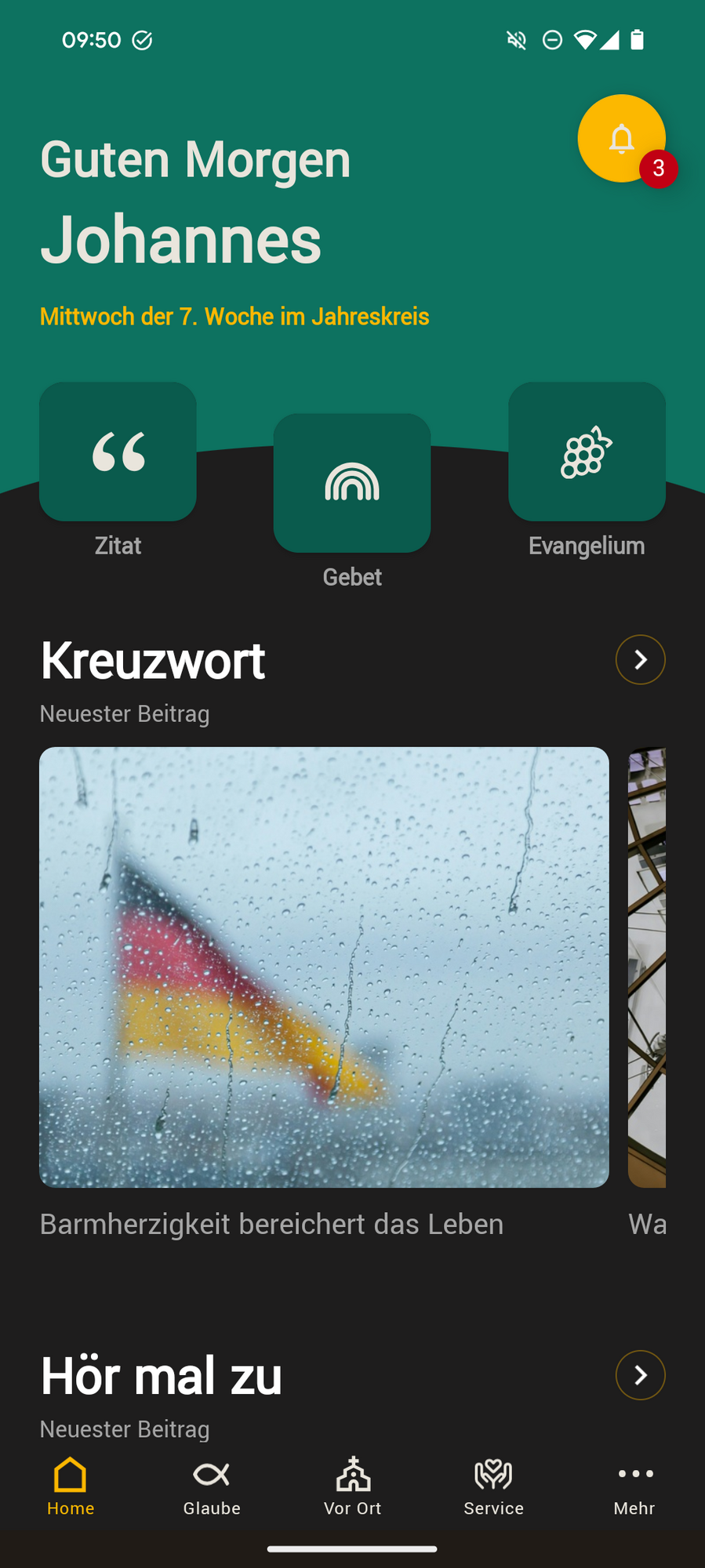This screenshot has width=705, height=1568.
Task: Tap the arrow next to Hör mal zu
Action: [x=640, y=1375]
